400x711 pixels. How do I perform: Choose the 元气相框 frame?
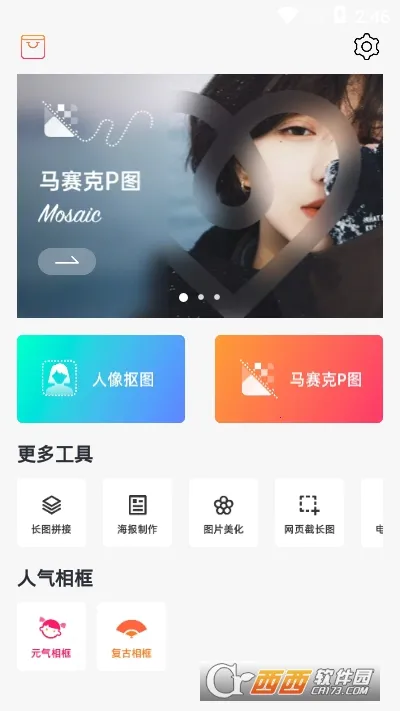51,637
